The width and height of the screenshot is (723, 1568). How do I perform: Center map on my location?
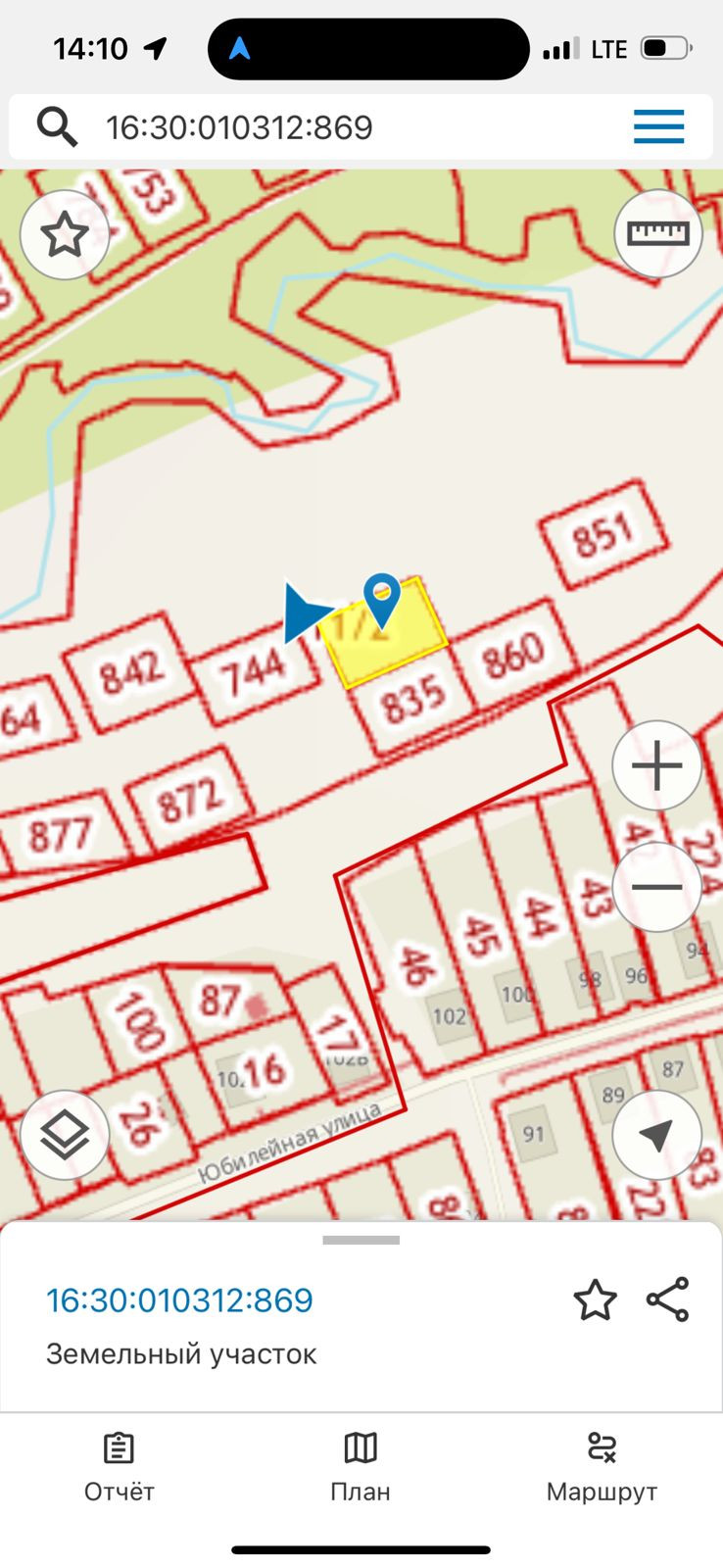656,1135
